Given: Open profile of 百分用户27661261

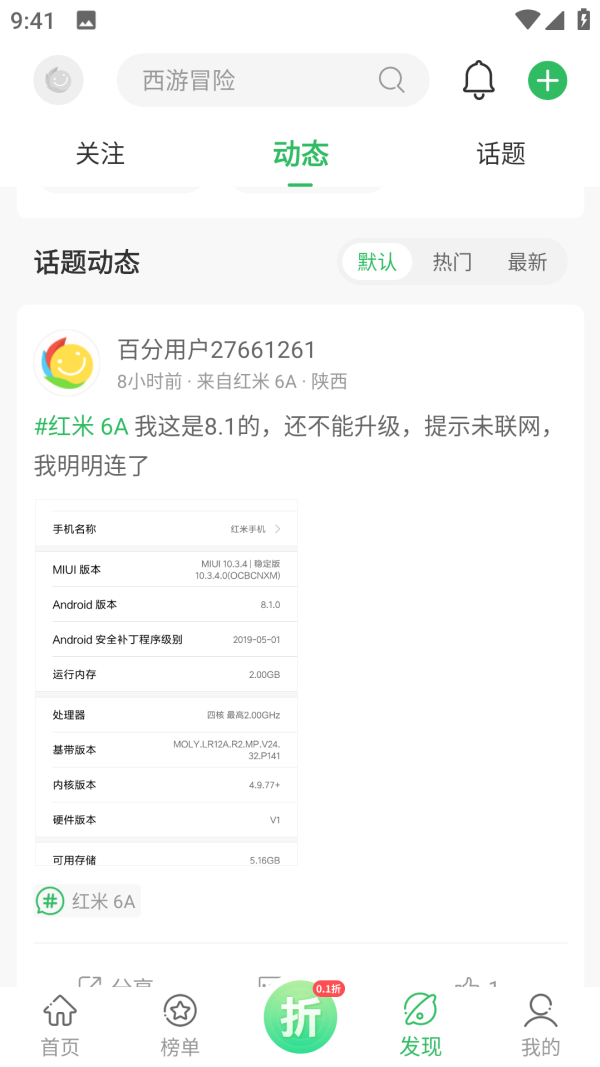Looking at the screenshot, I should [x=67, y=363].
